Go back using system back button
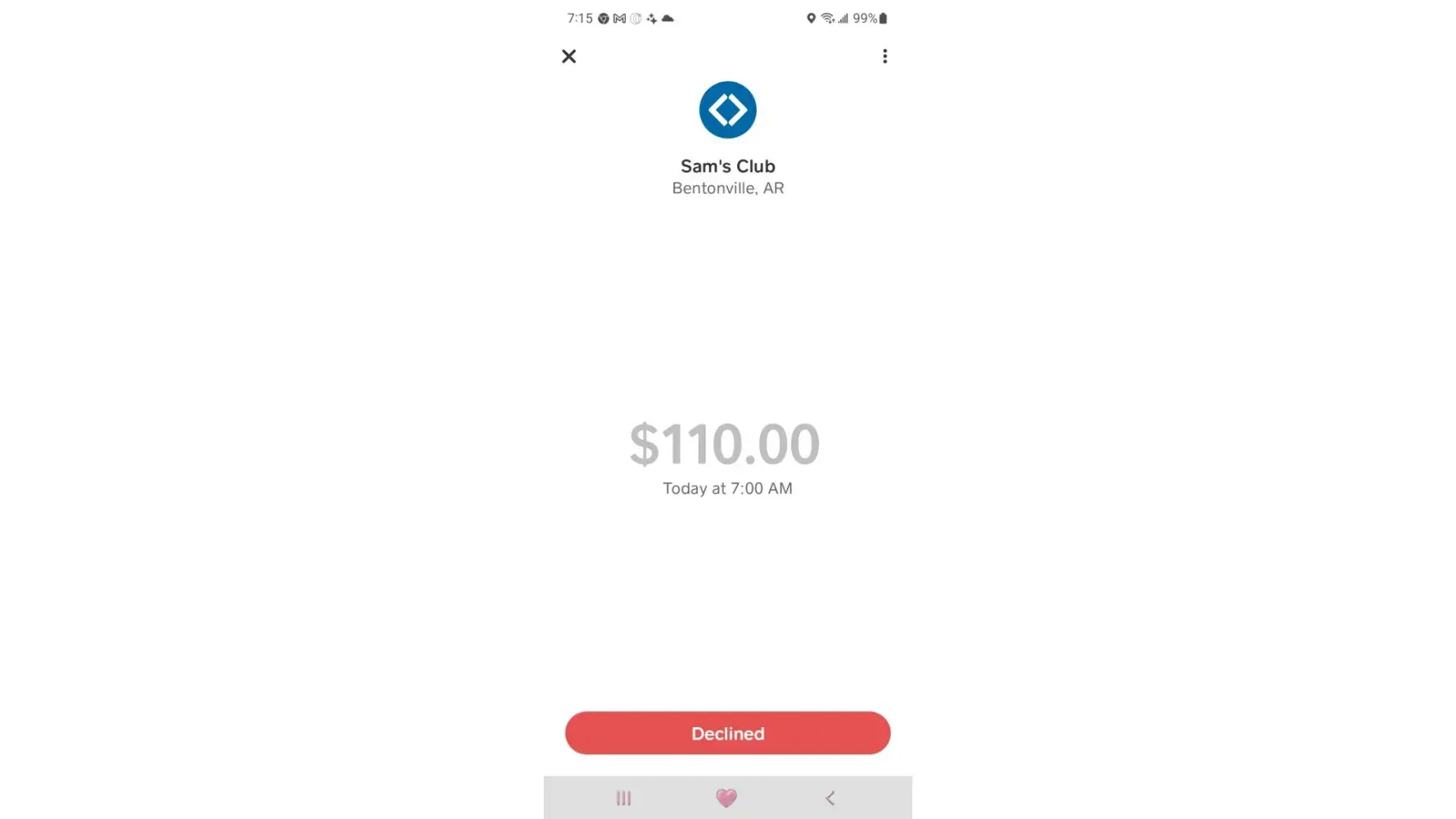The width and height of the screenshot is (1456, 819). 830,798
